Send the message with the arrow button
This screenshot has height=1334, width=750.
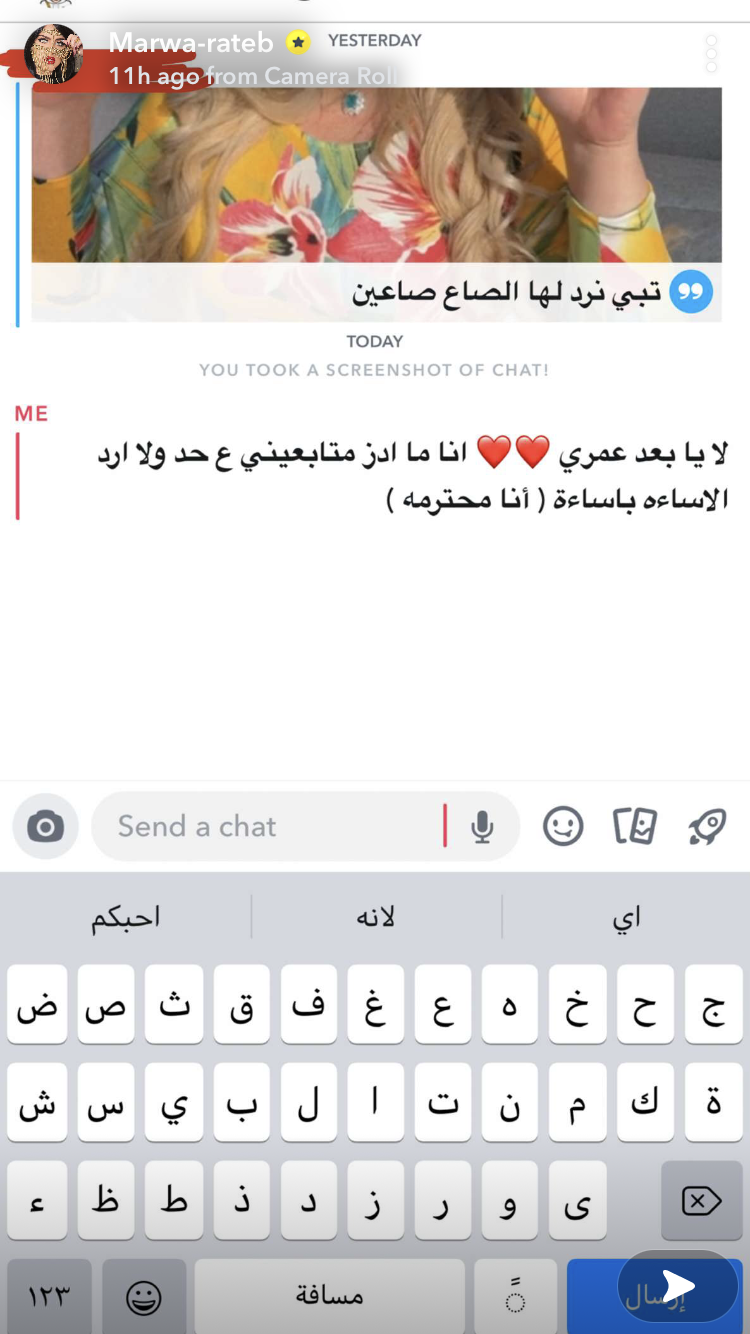coord(677,1287)
